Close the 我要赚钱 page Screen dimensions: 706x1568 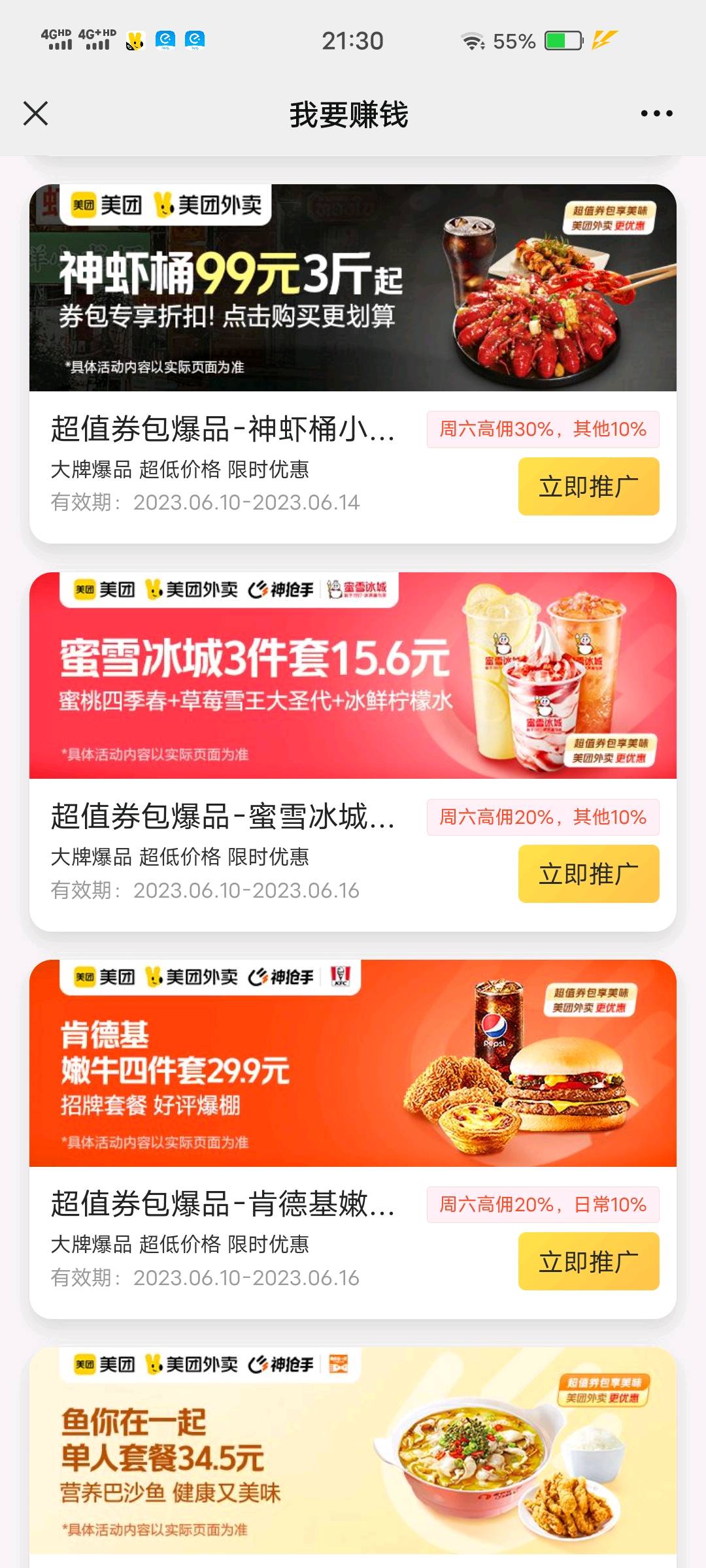coord(36,113)
